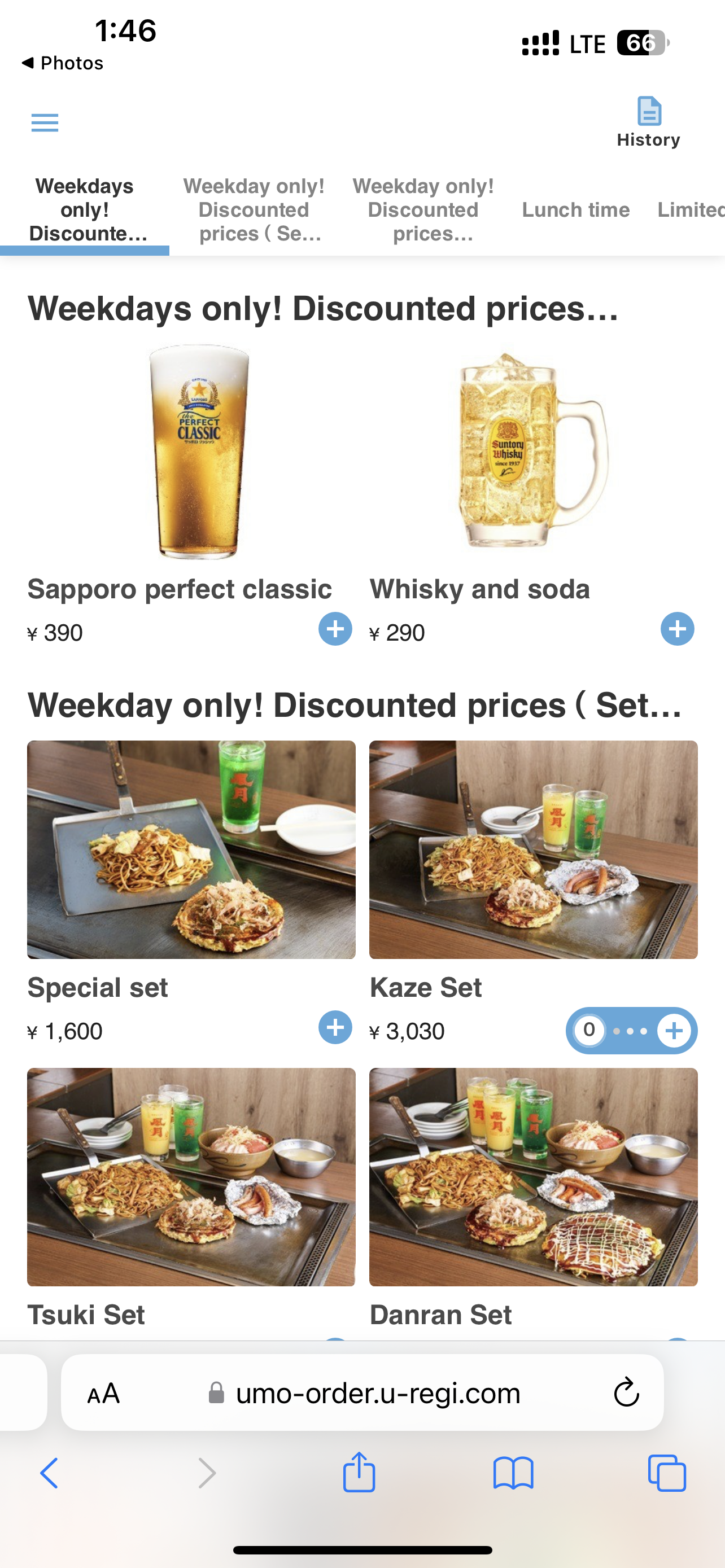Image resolution: width=725 pixels, height=1568 pixels.
Task: Add Whisky and soda to order
Action: pos(677,629)
